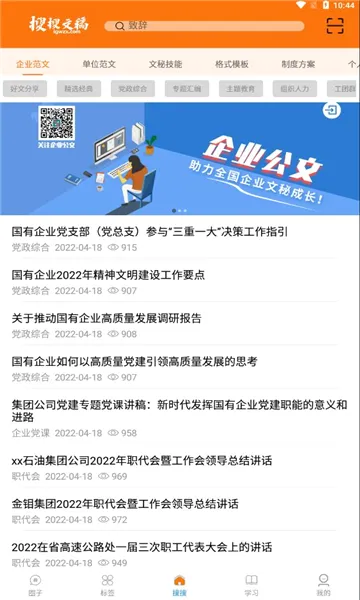Select the 制度方案 tab
The height and width of the screenshot is (600, 360).
[298, 64]
